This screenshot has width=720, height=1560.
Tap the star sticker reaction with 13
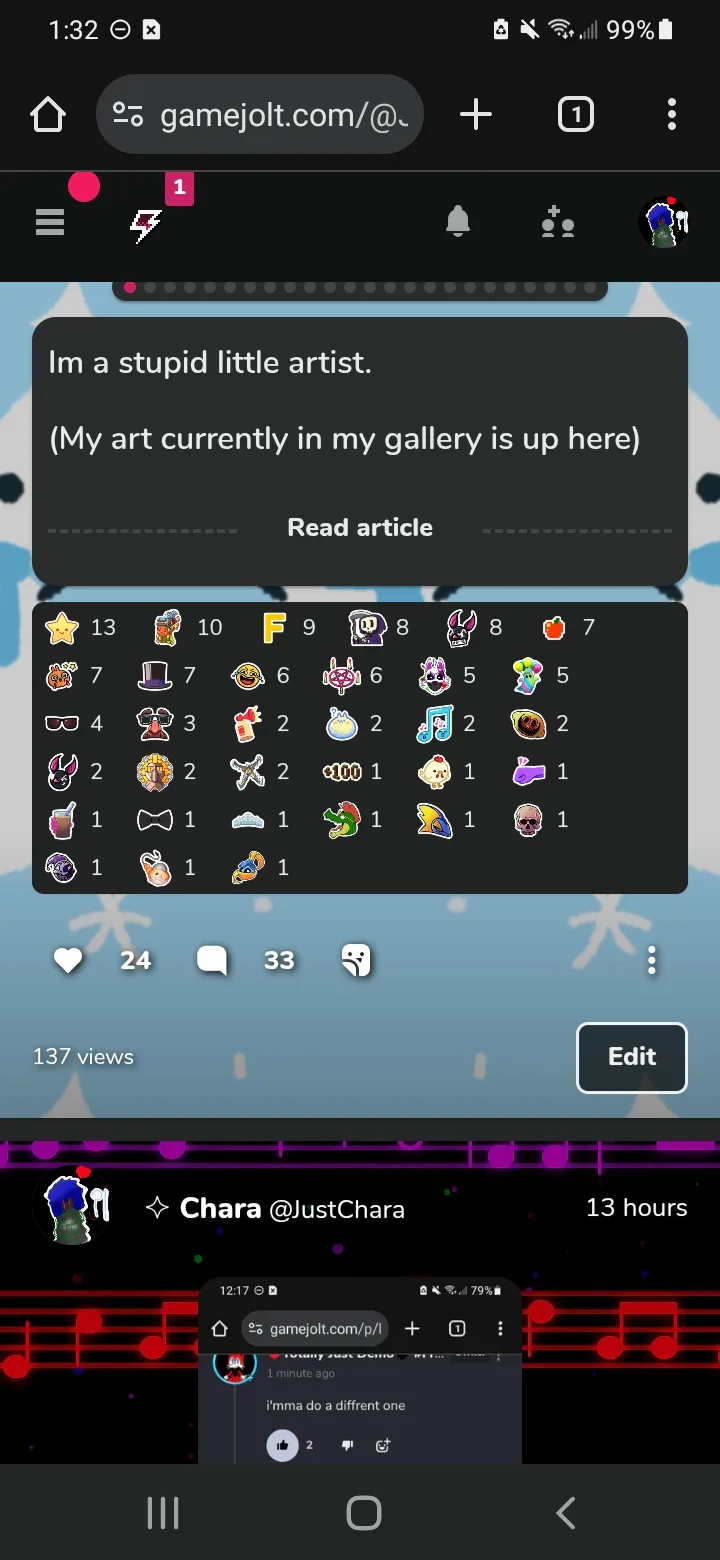click(x=80, y=627)
